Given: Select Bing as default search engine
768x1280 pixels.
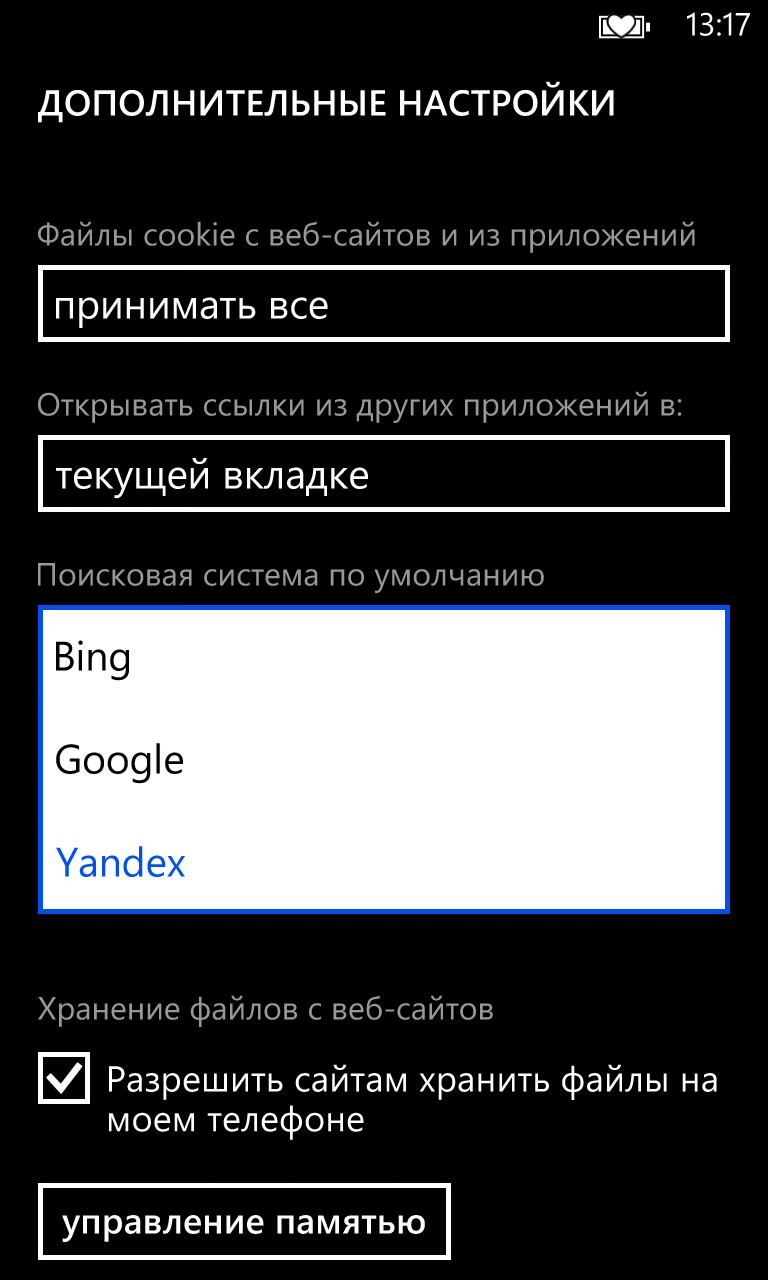Looking at the screenshot, I should 384,658.
